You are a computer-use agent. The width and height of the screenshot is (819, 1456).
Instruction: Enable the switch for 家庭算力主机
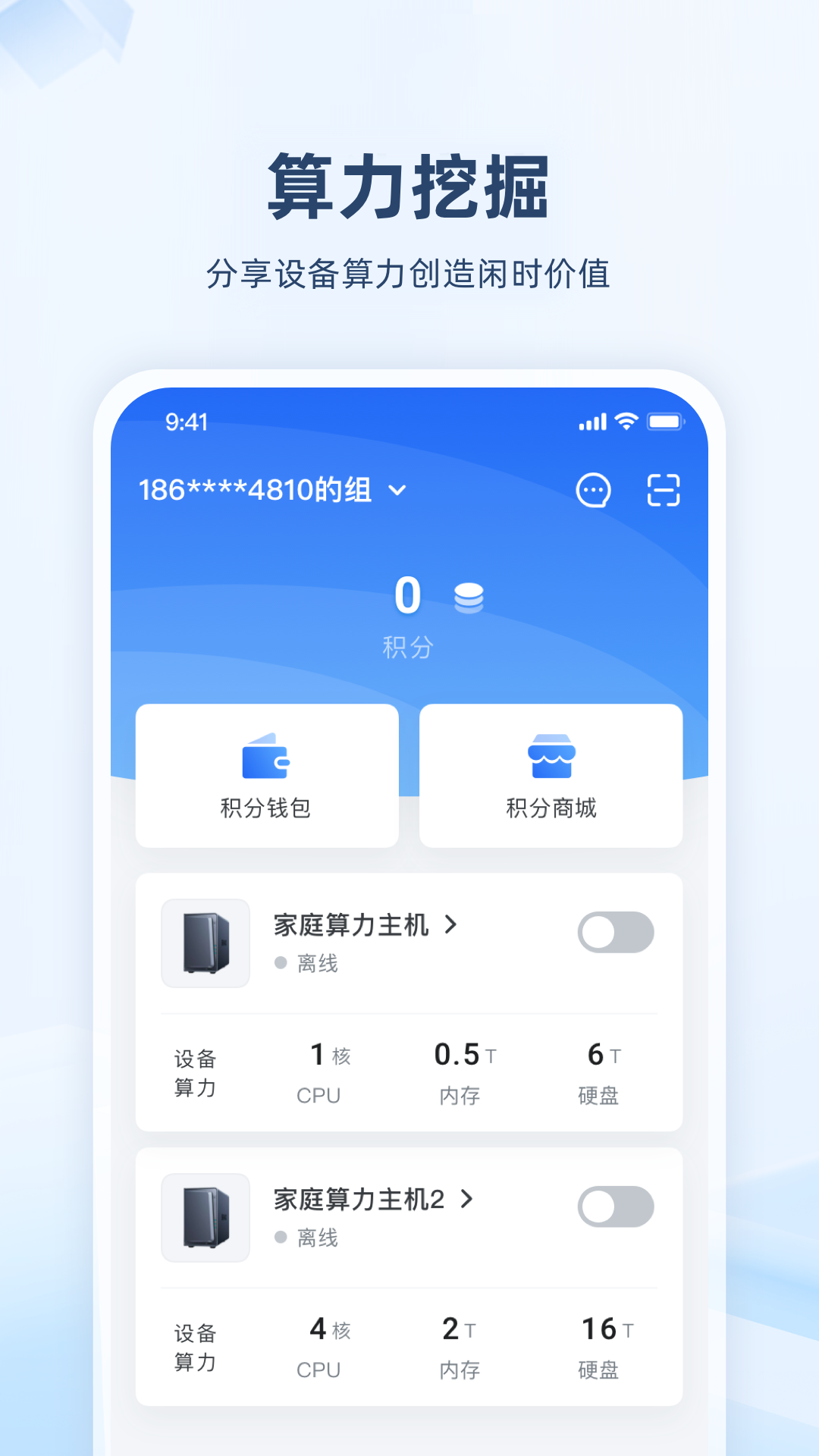(x=616, y=931)
